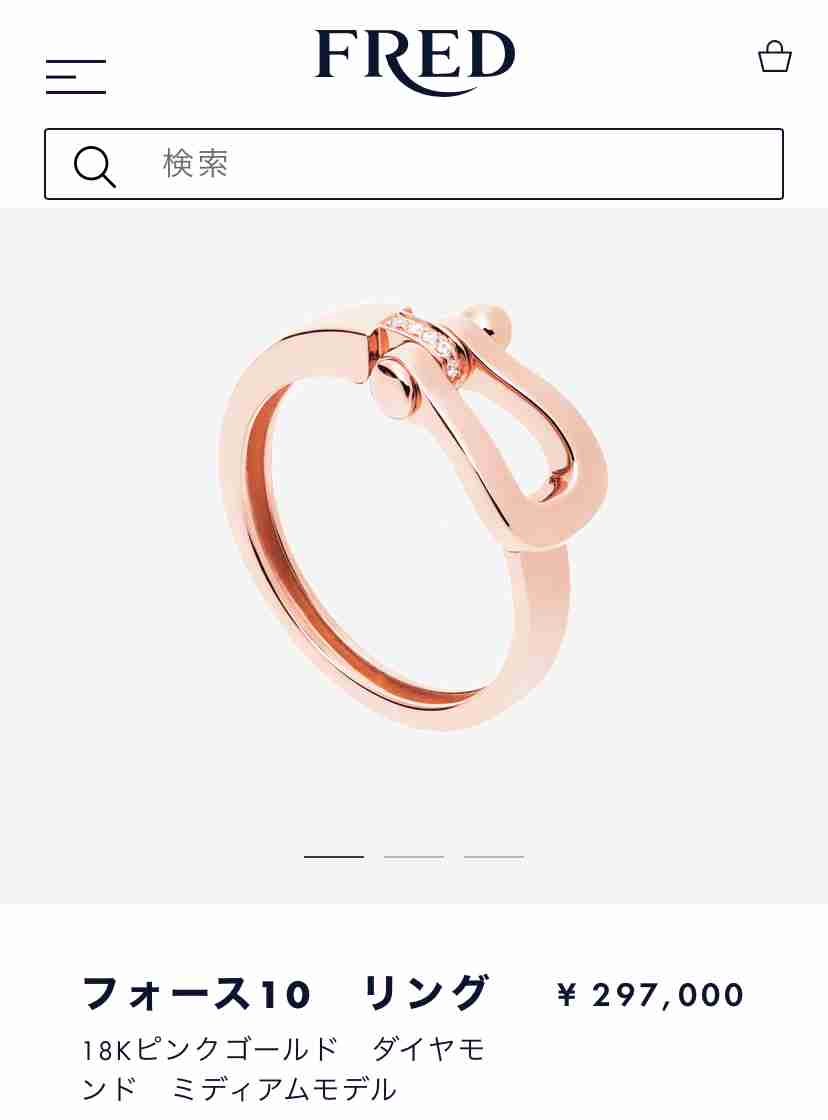Go to FRED home via logo
This screenshot has width=828, height=1120.
coord(414,60)
